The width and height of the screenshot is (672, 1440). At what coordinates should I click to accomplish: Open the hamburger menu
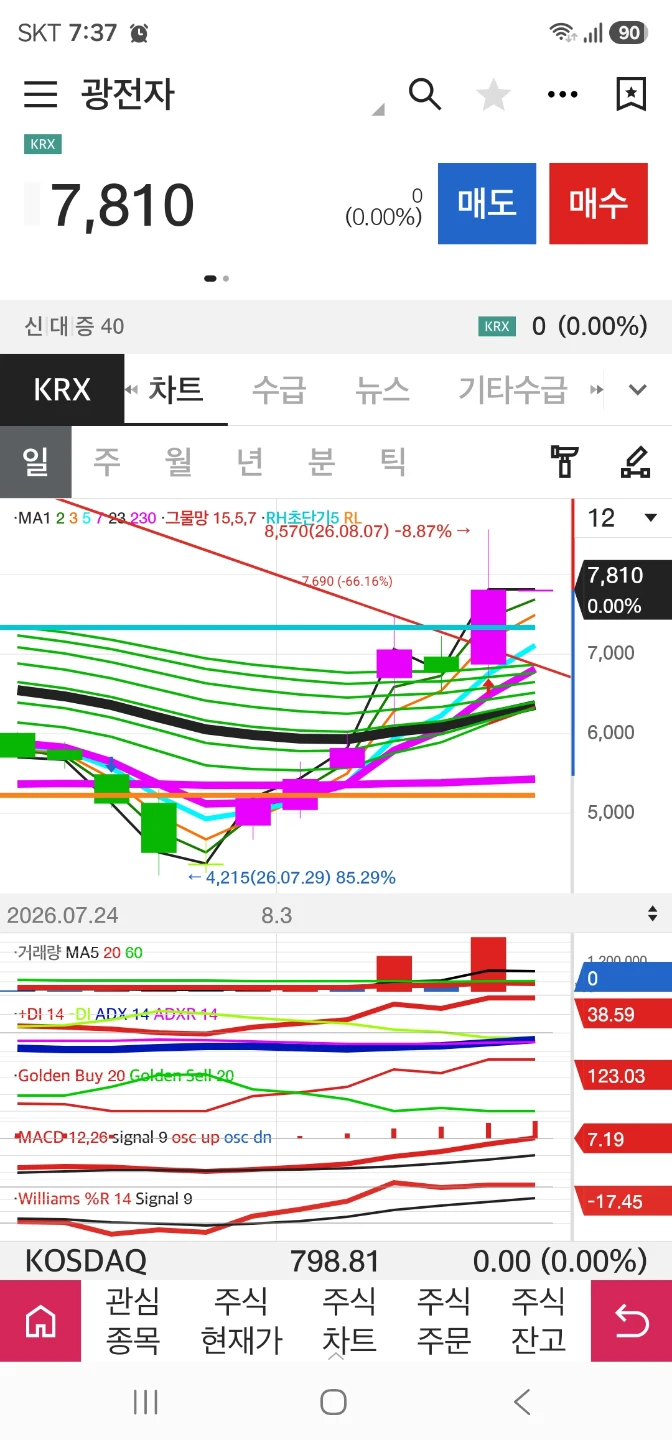point(41,94)
